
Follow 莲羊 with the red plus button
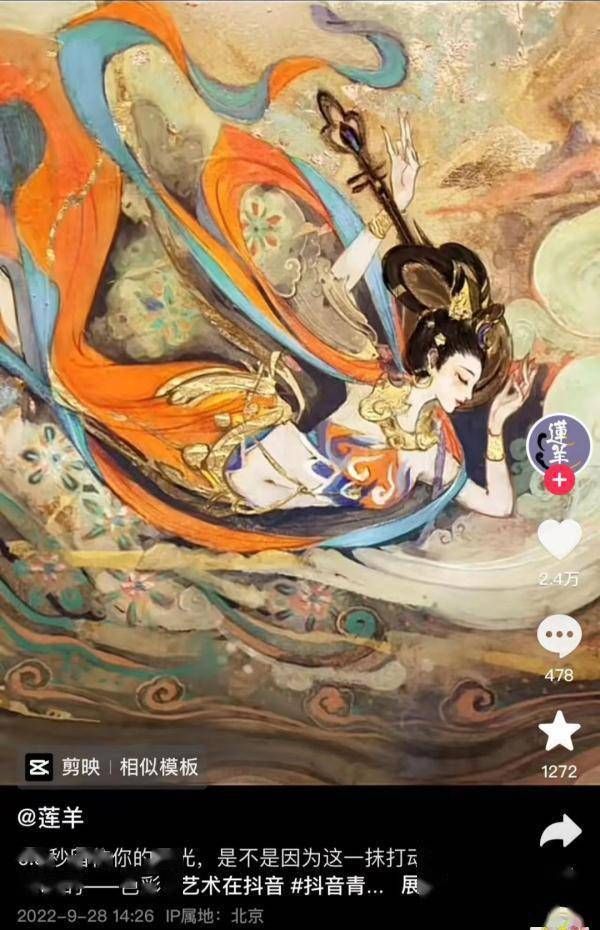pyautogui.click(x=558, y=482)
